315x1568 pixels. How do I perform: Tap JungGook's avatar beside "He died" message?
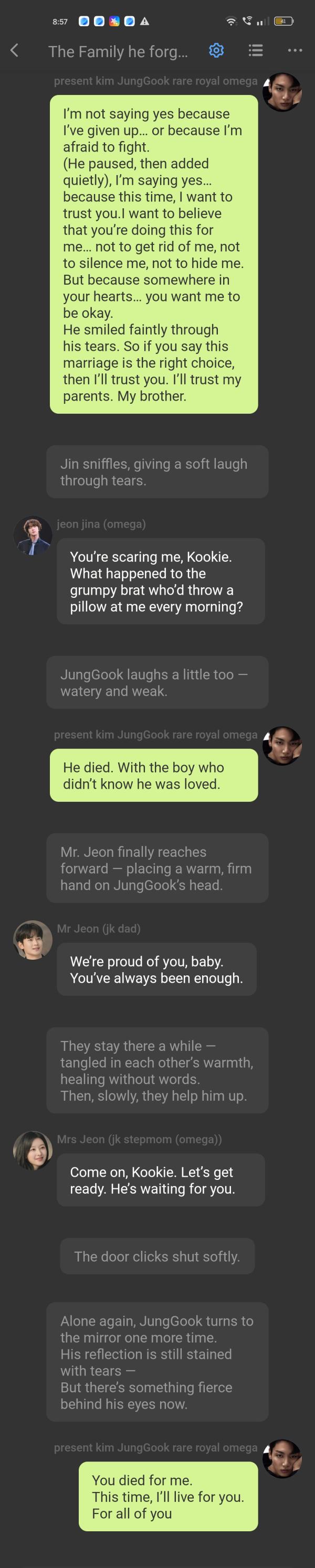[x=282, y=746]
